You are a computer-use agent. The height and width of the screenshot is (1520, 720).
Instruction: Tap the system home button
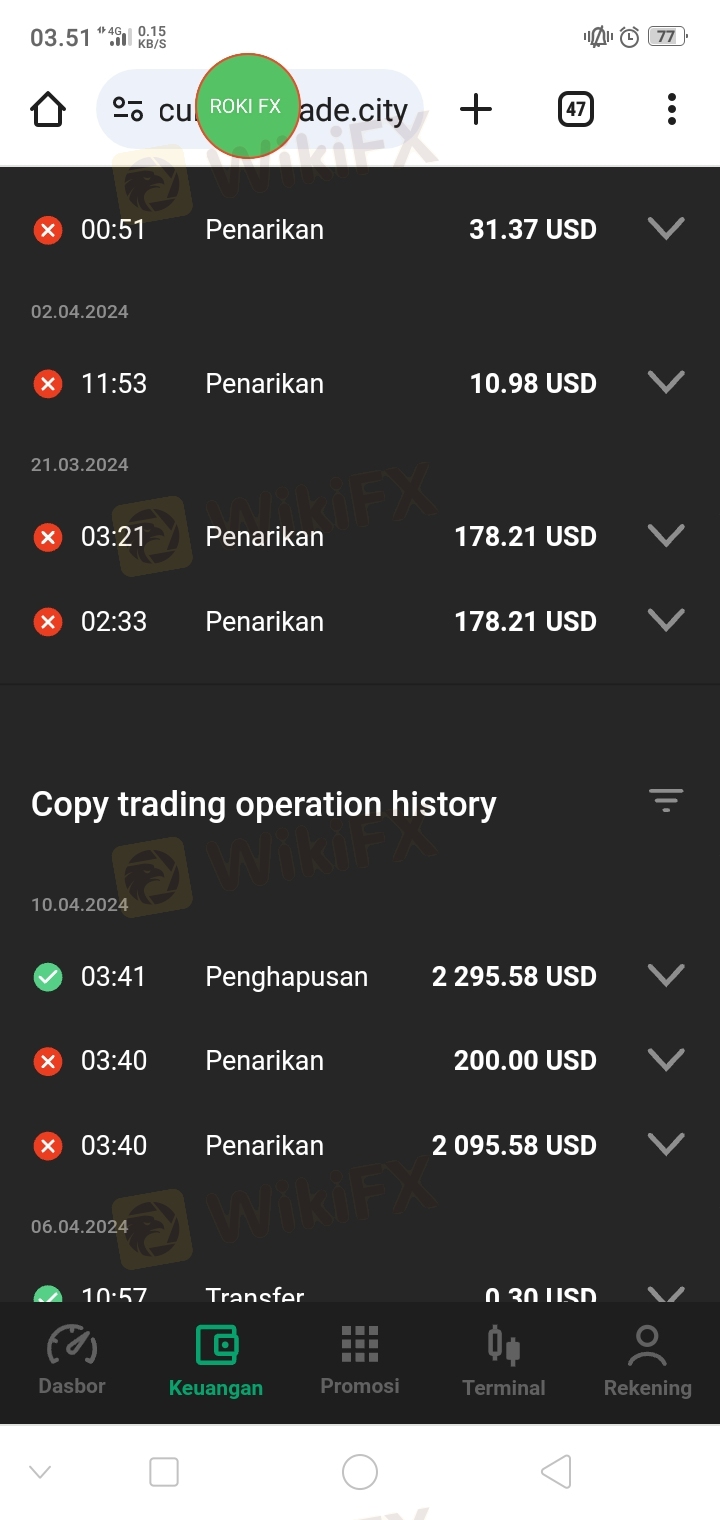360,1472
